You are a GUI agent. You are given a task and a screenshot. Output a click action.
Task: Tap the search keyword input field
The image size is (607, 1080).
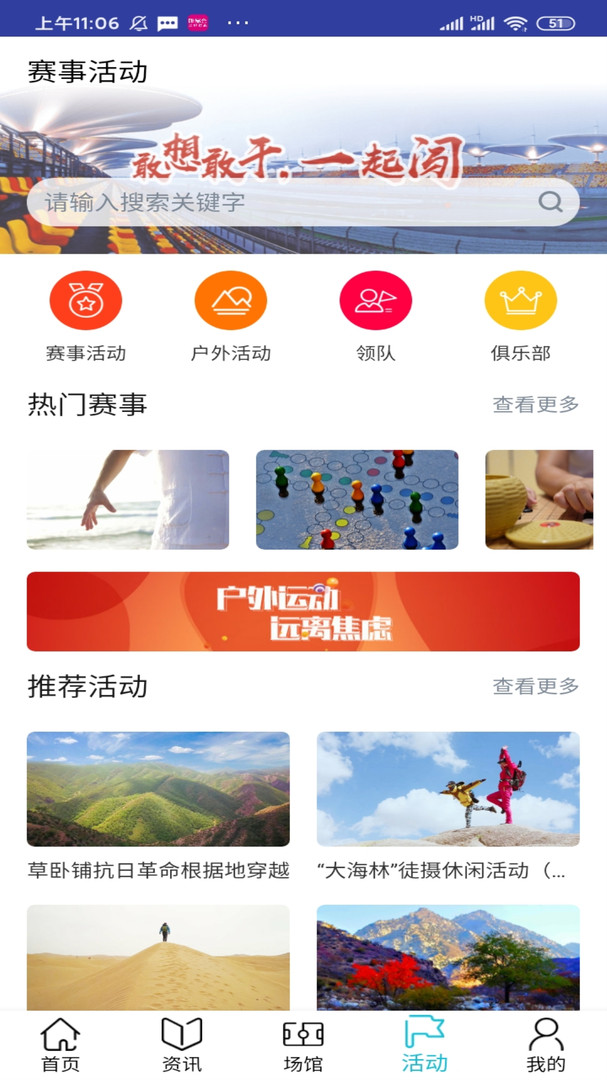click(280, 202)
